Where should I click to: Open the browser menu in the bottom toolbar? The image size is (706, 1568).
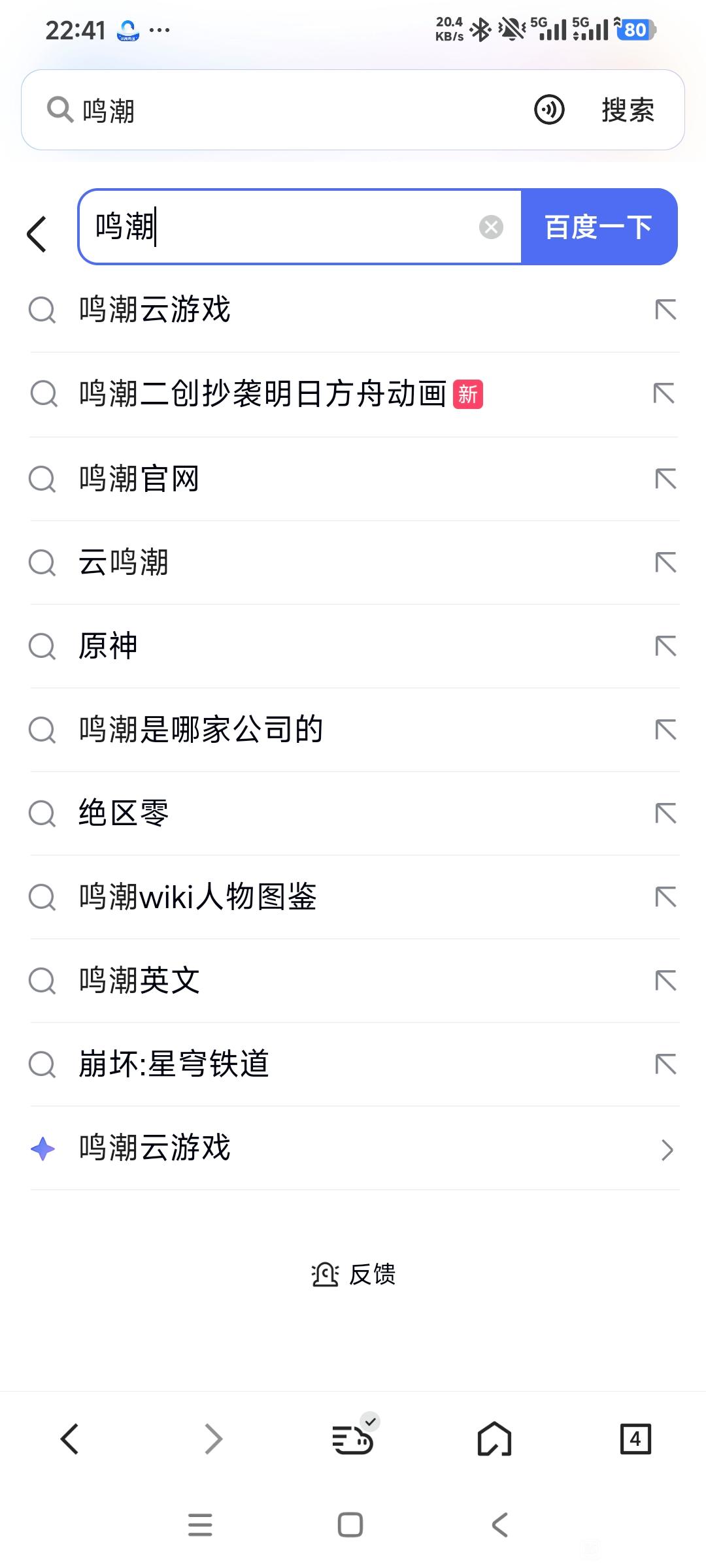tap(352, 1439)
